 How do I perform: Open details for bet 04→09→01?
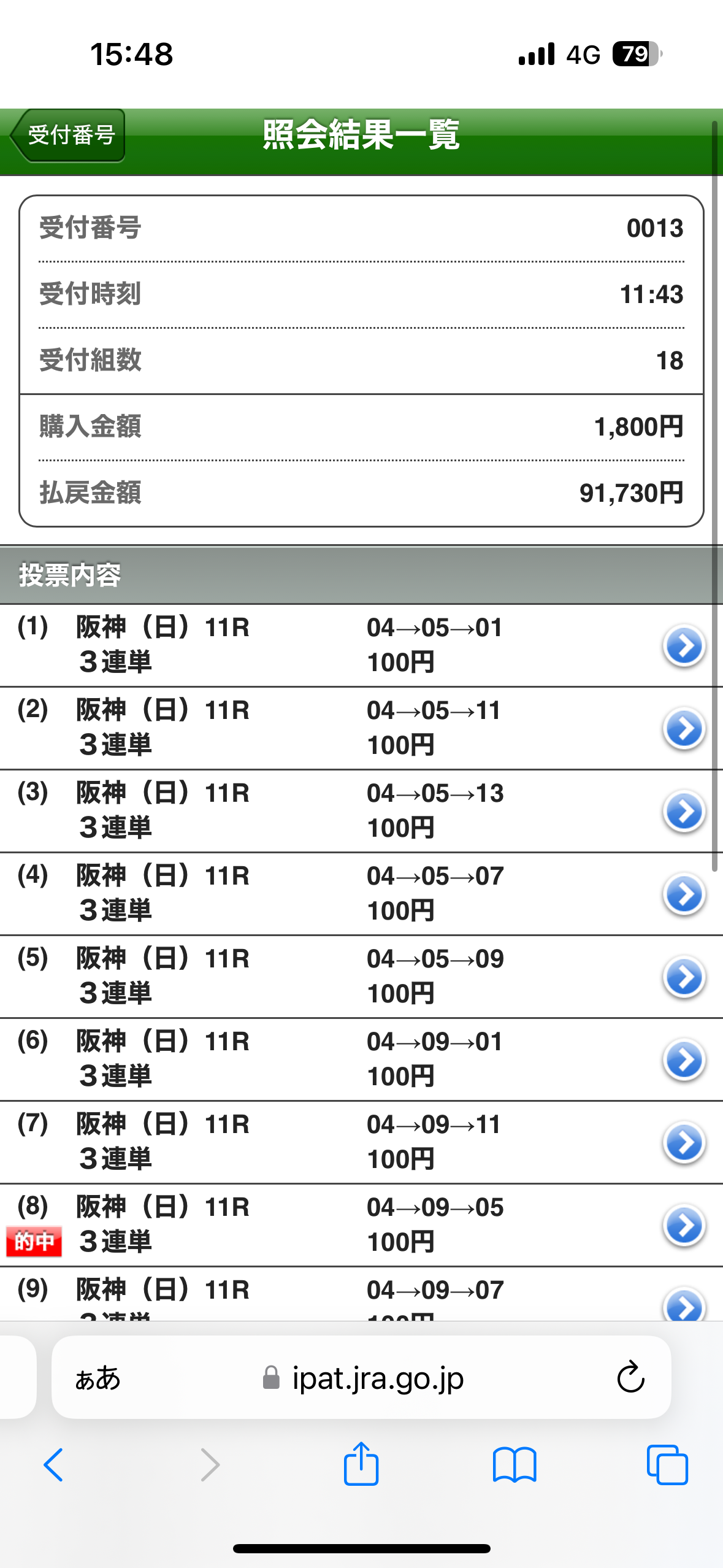tap(683, 1059)
